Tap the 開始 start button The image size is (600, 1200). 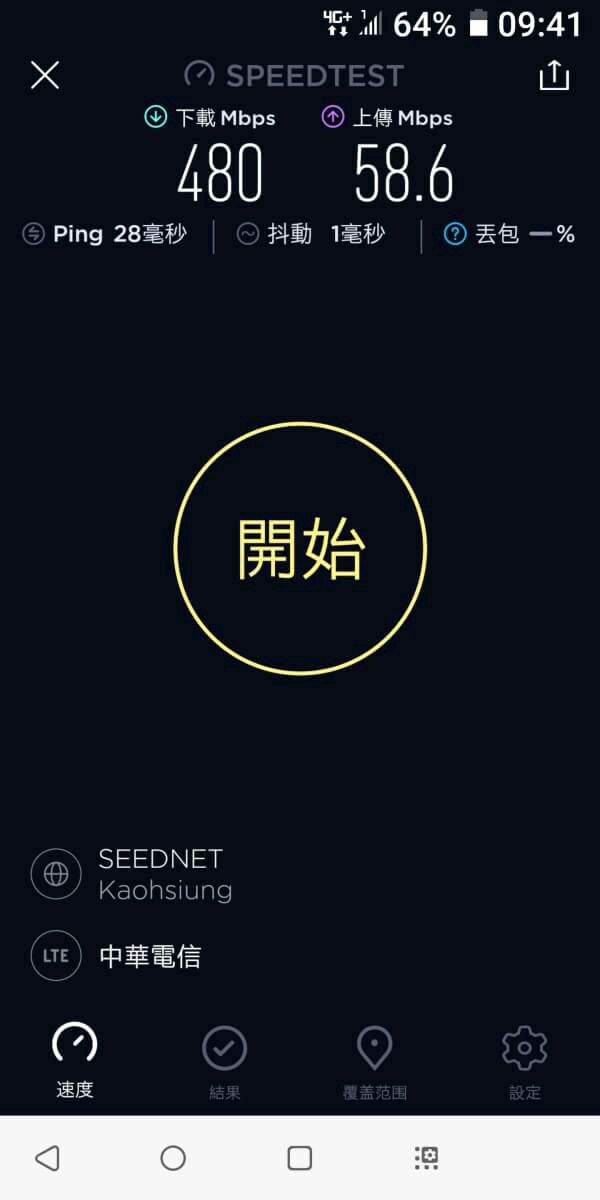click(300, 547)
